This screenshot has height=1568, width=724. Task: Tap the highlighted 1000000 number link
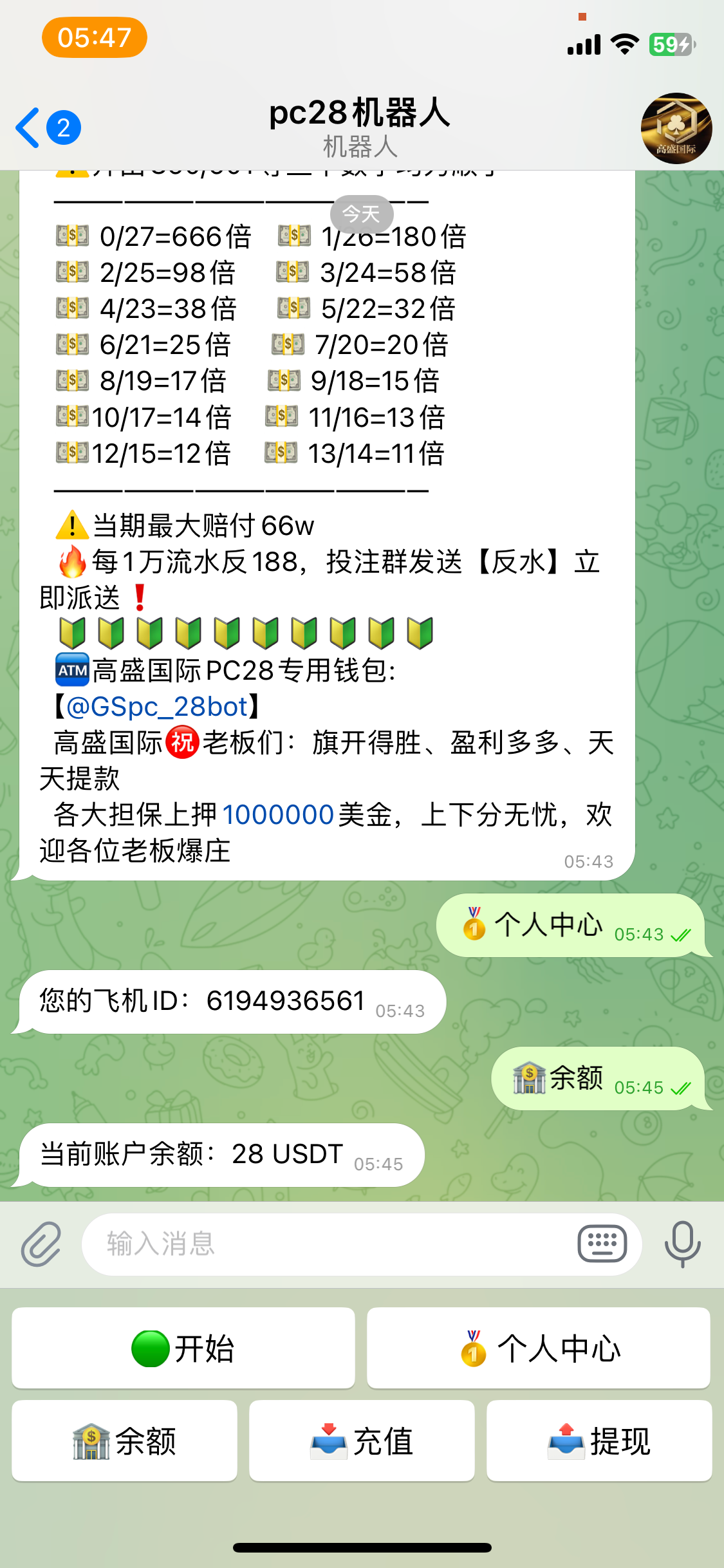[278, 815]
